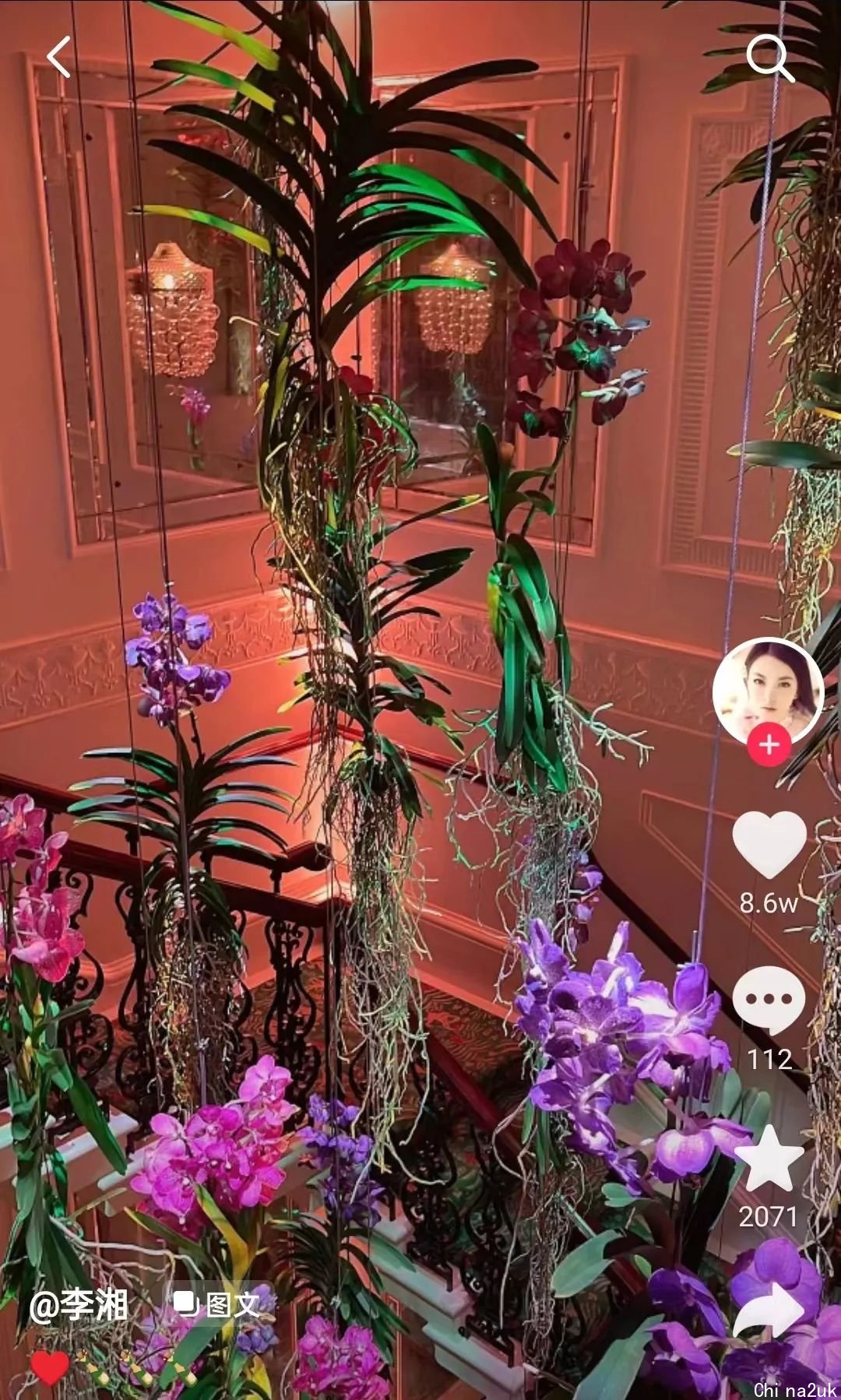The image size is (841, 1400).
Task: Open 李湘's profile avatar
Action: (x=768, y=690)
